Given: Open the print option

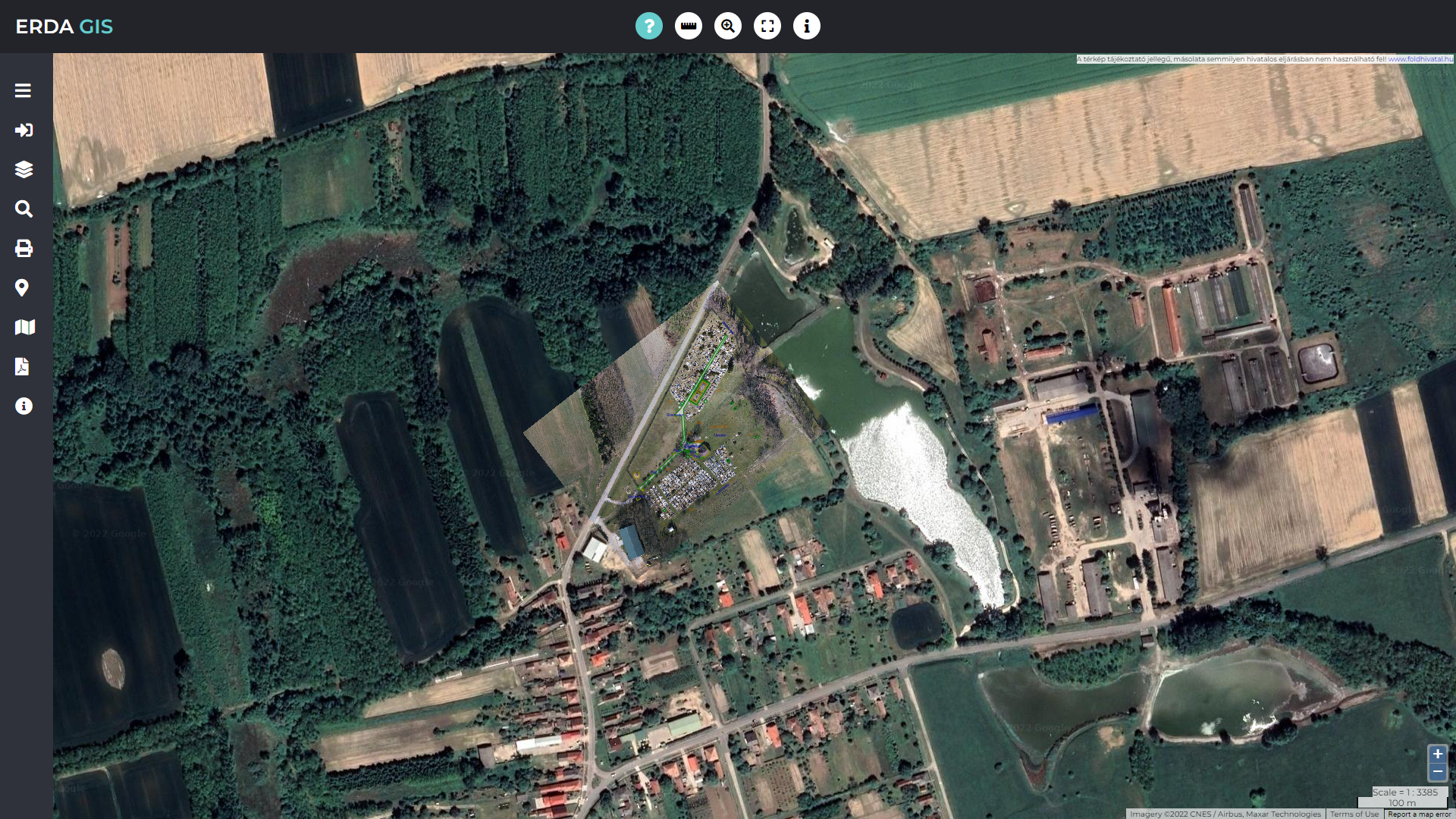Looking at the screenshot, I should click(24, 248).
